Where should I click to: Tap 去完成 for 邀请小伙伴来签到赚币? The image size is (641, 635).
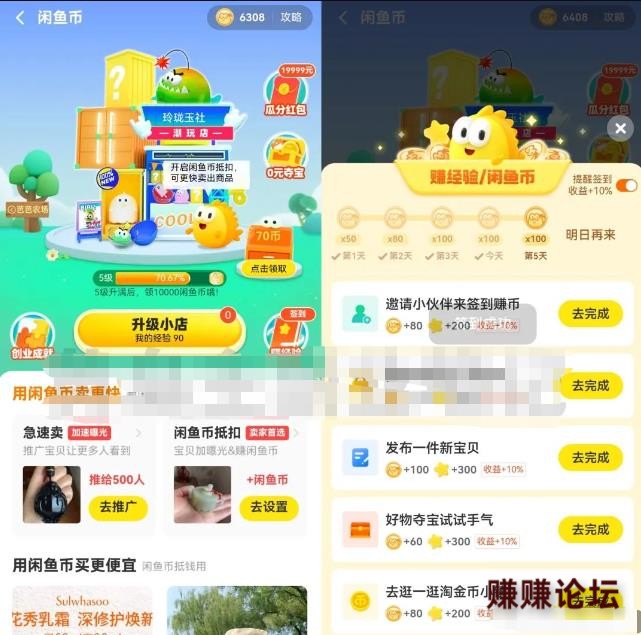point(590,314)
